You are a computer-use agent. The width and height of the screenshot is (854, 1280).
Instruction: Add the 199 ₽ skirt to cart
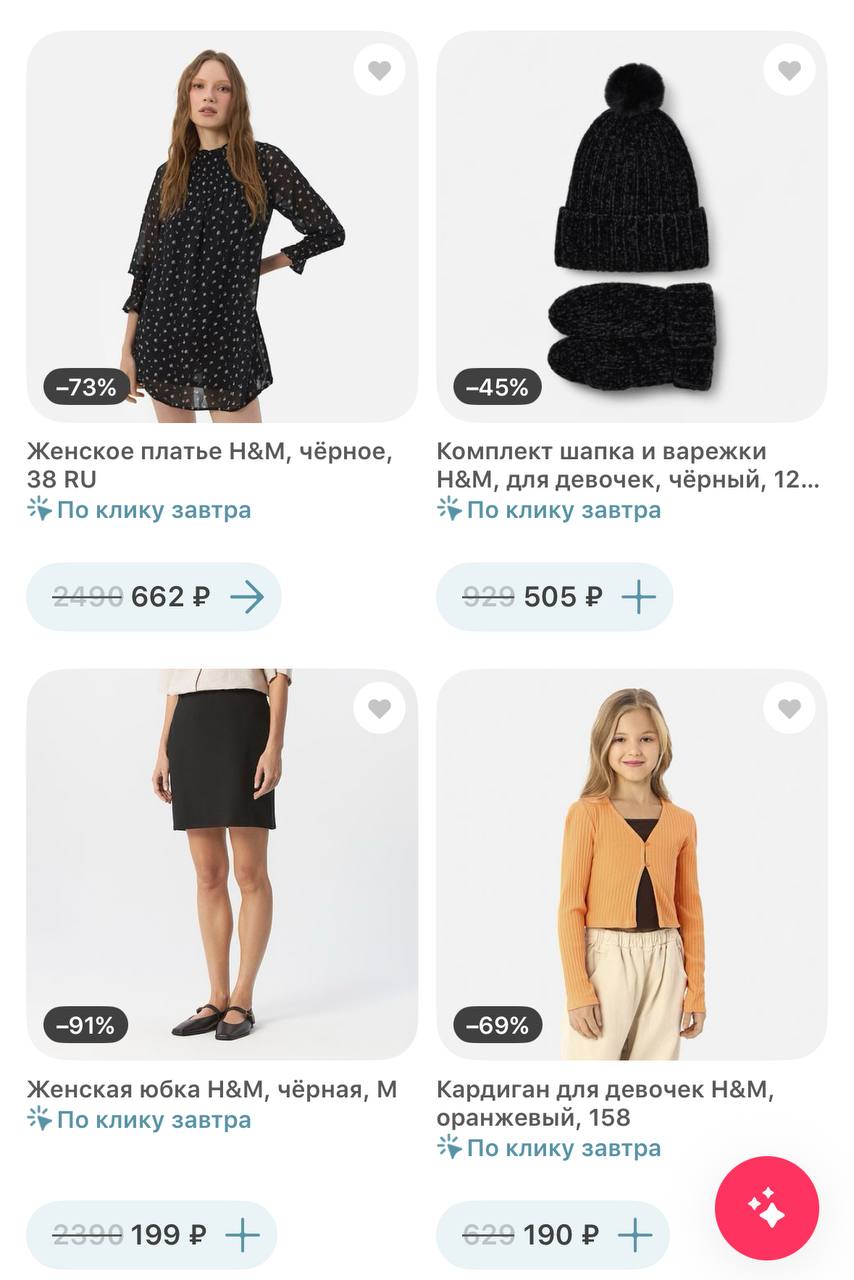[x=242, y=1235]
